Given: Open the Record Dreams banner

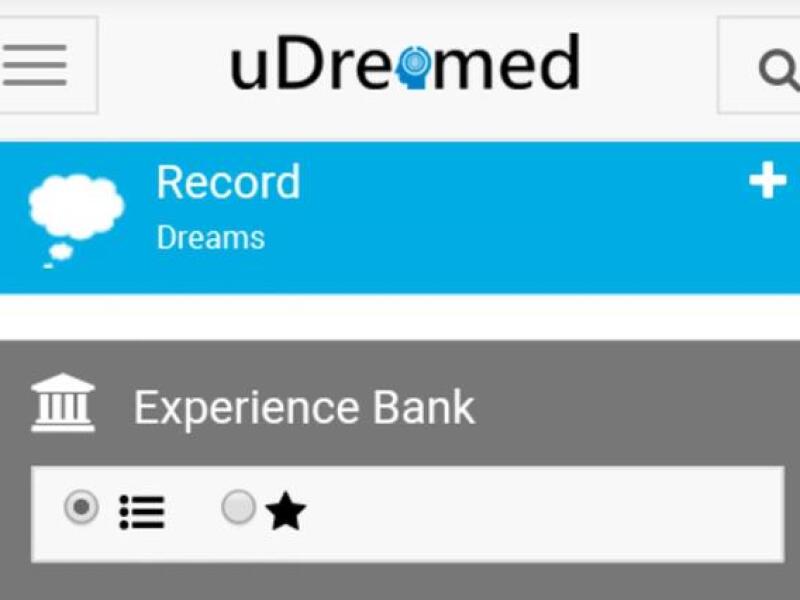Looking at the screenshot, I should point(229,208).
